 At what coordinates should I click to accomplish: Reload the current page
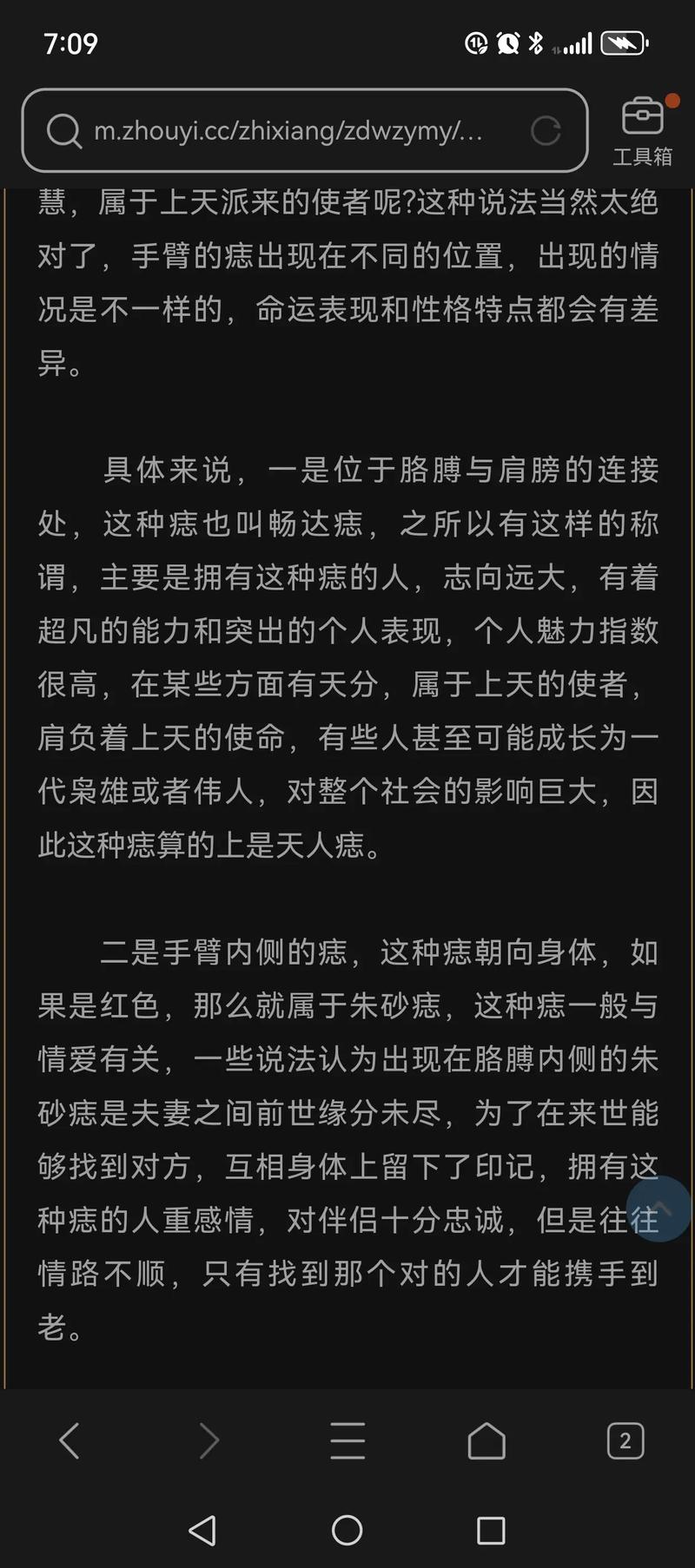(546, 131)
